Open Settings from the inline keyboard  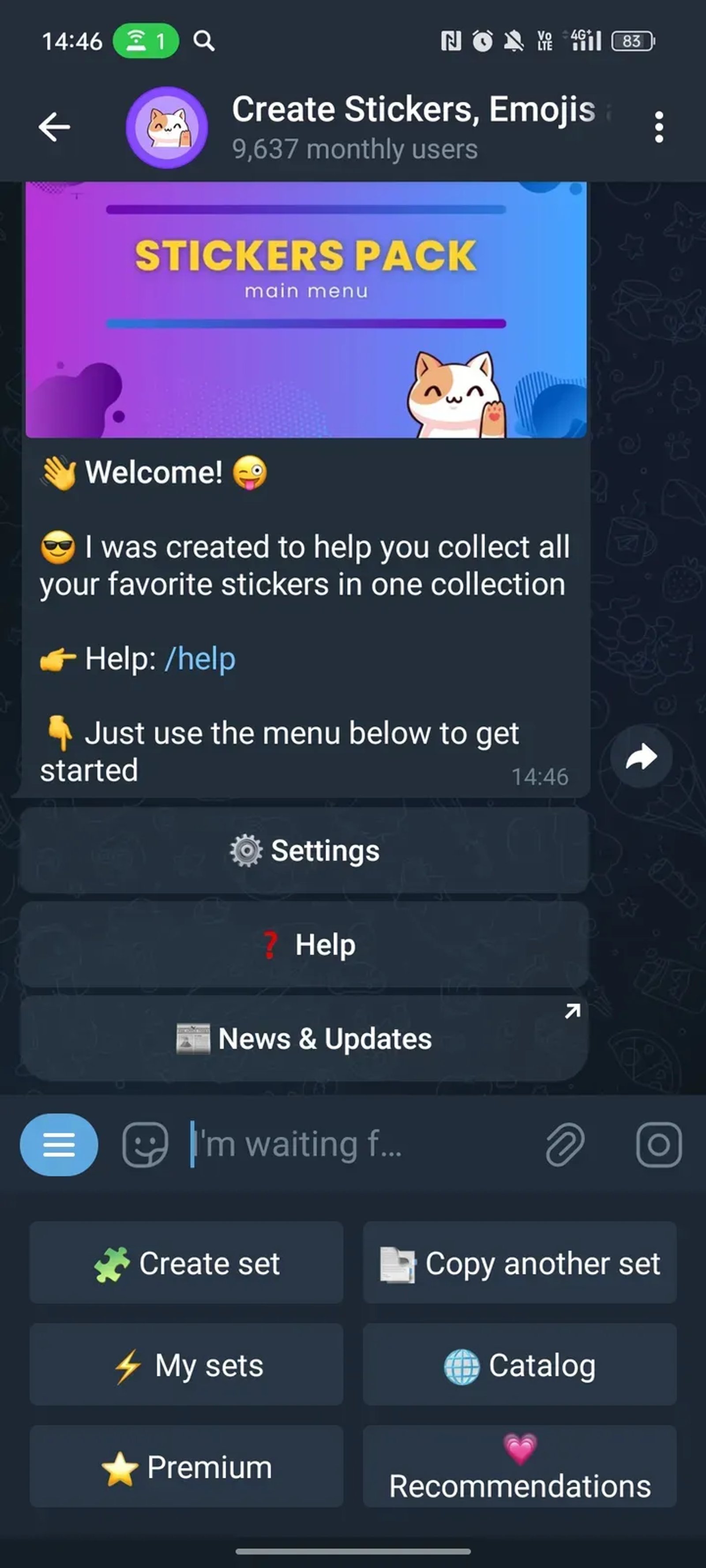point(304,850)
